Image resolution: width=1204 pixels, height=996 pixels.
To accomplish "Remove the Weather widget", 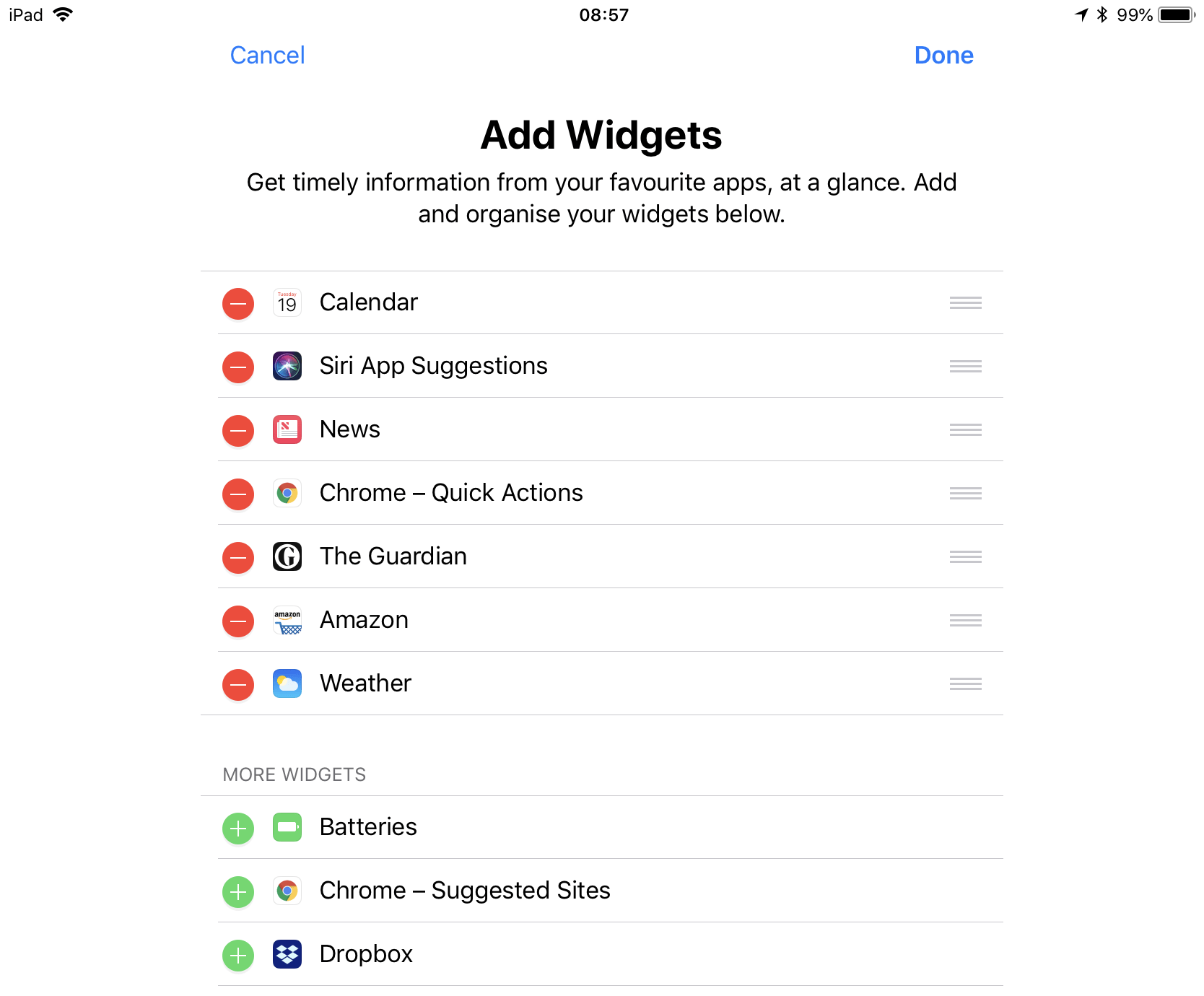I will [x=238, y=685].
